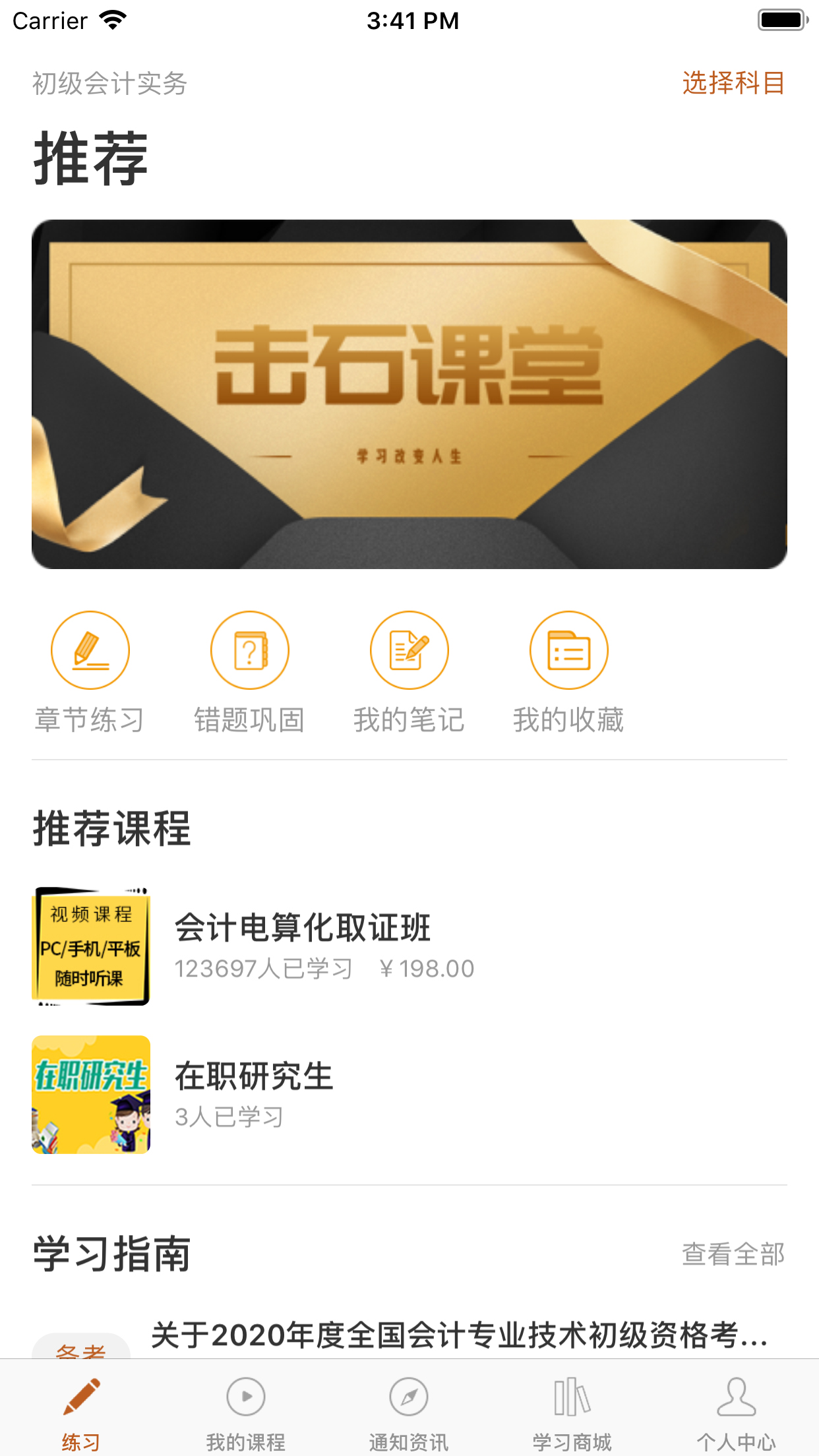Tap the 初级会计实务 subject label

[109, 83]
